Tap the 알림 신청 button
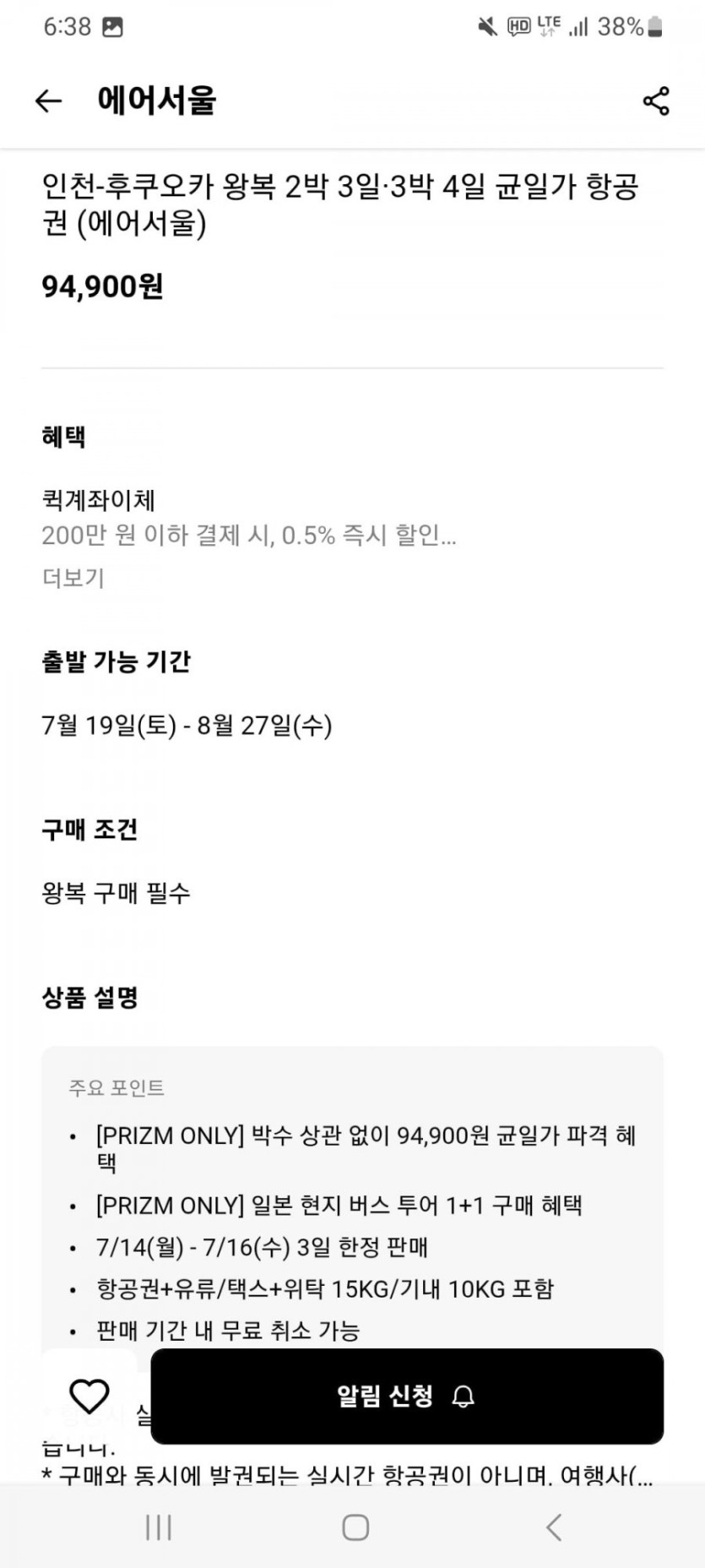The height and width of the screenshot is (1568, 705). [x=406, y=1396]
